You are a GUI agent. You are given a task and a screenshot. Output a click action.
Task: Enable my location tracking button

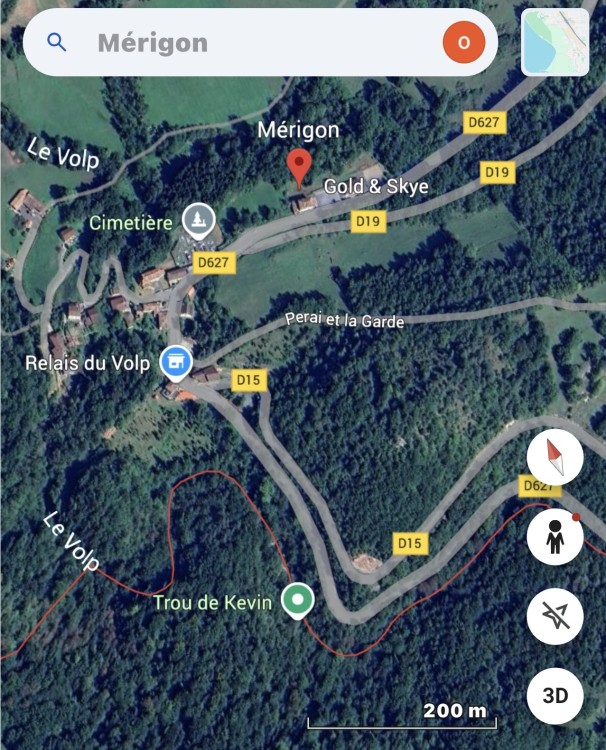[555, 615]
